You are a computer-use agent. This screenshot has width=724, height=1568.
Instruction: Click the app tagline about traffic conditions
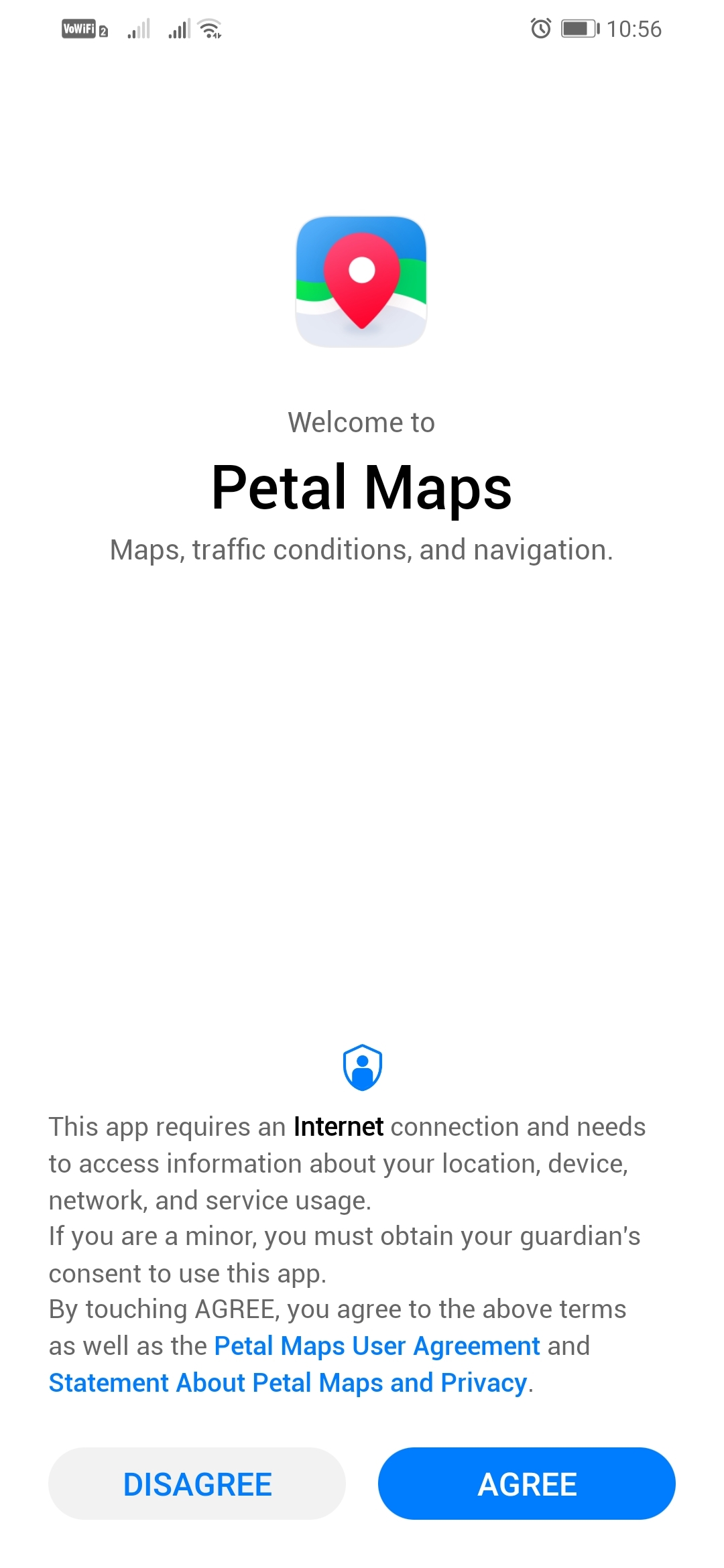tap(362, 549)
